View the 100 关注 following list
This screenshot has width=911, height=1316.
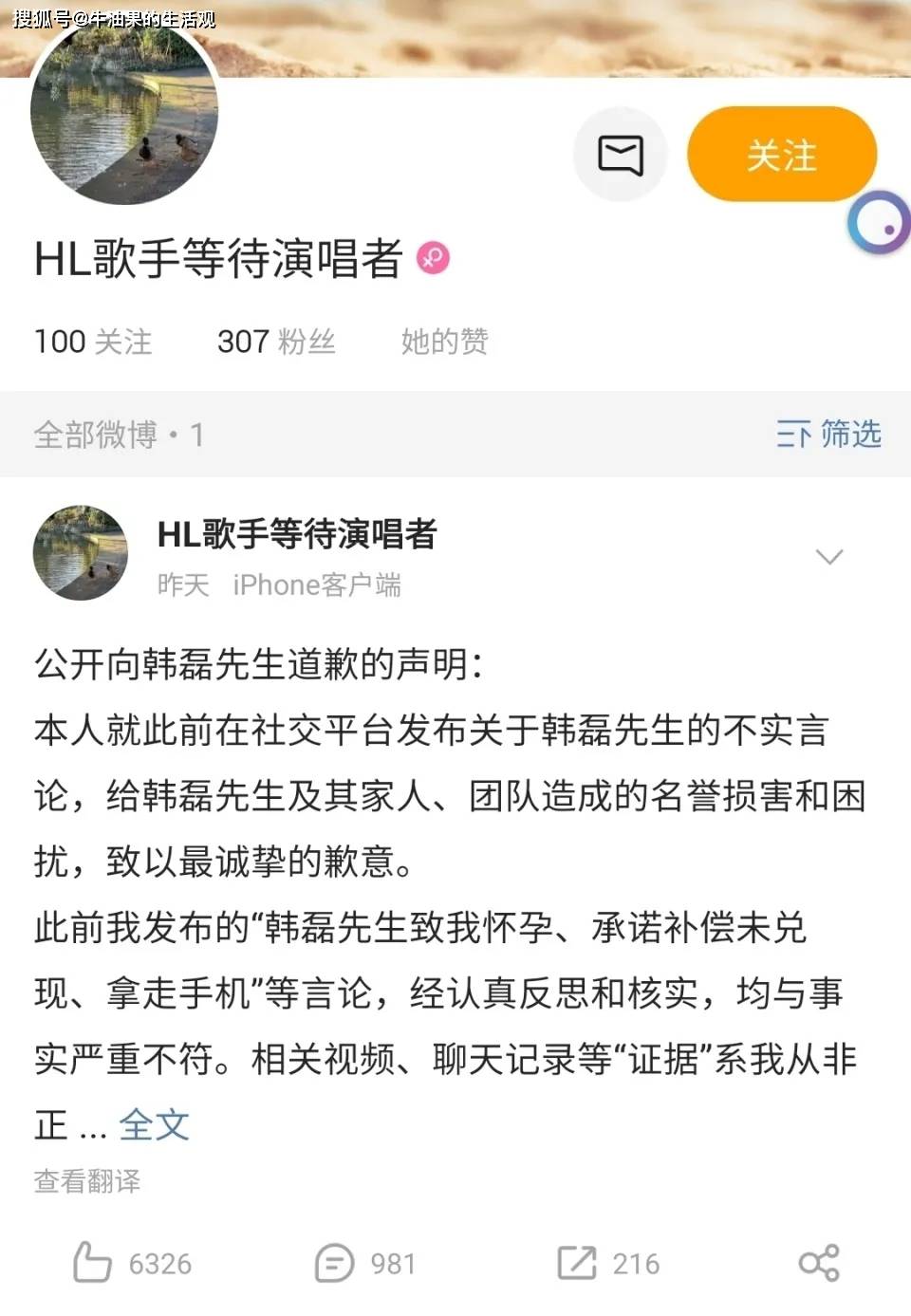93,342
